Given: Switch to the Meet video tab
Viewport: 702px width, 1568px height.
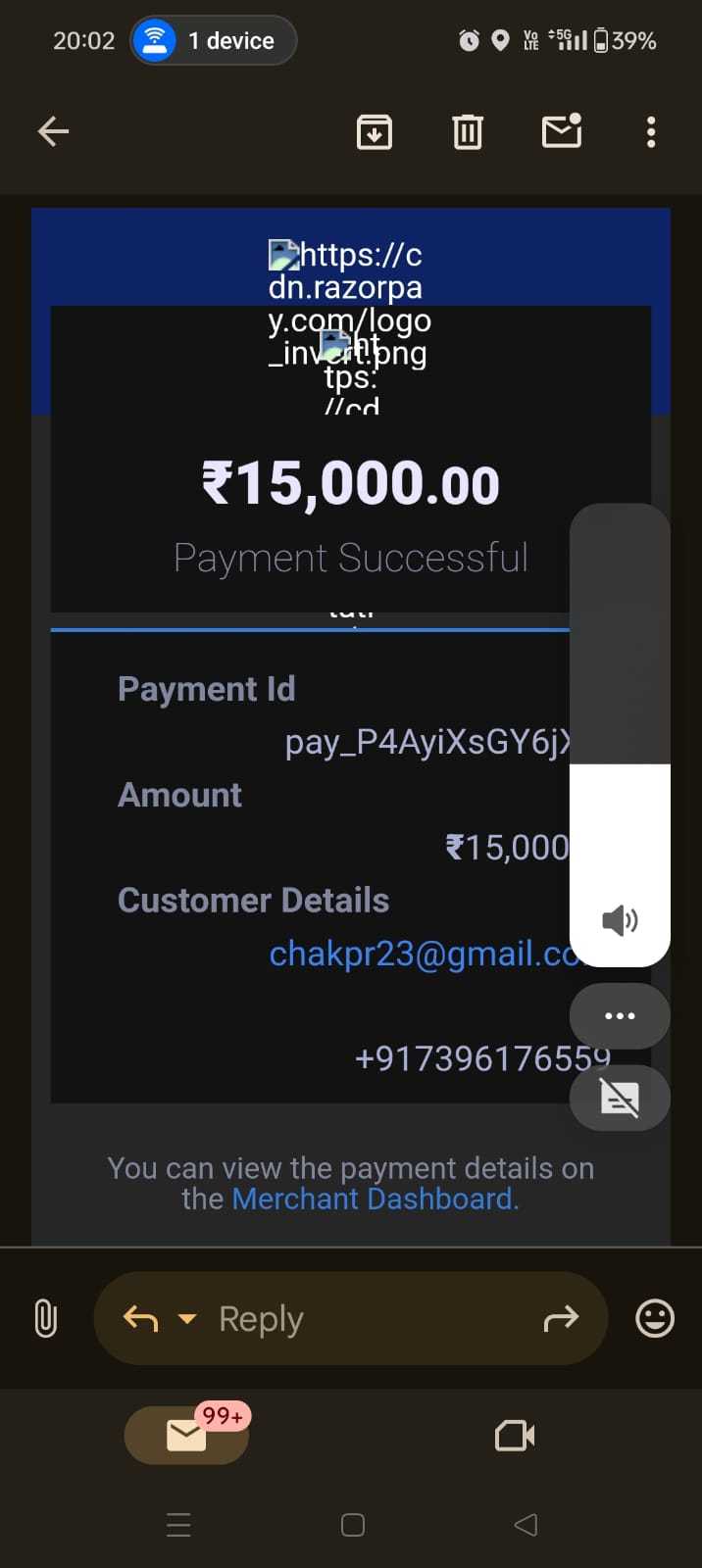Looking at the screenshot, I should (x=515, y=1437).
